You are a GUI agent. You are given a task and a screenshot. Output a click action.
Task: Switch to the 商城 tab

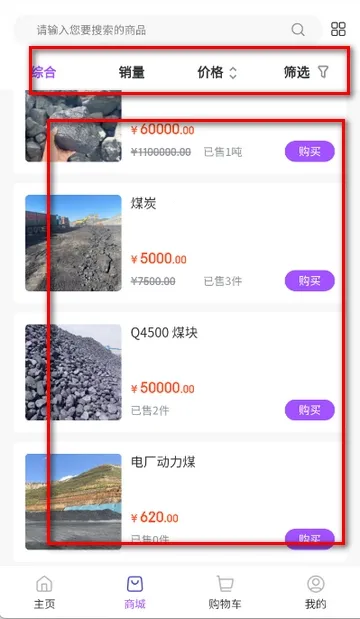pyautogui.click(x=135, y=592)
